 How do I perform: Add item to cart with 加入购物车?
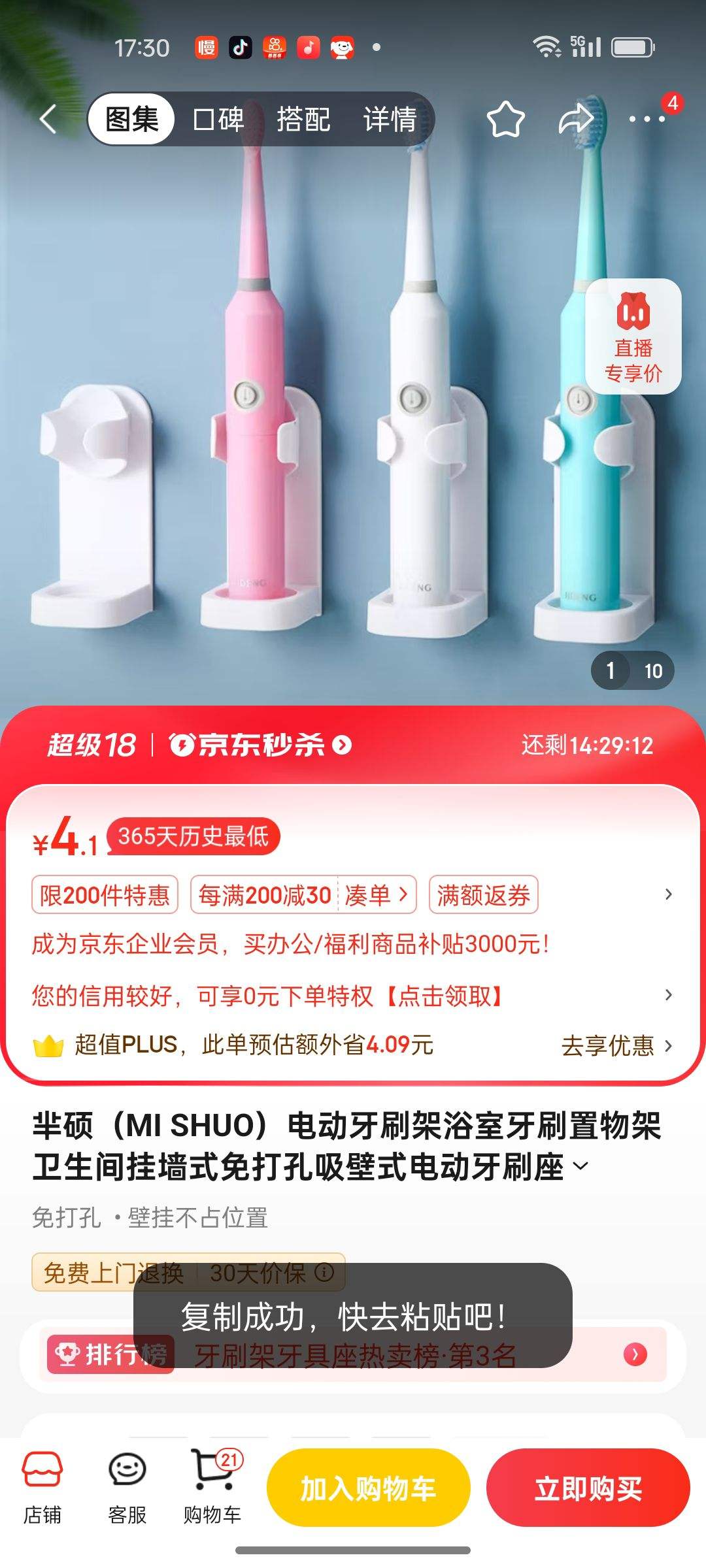pyautogui.click(x=368, y=1487)
